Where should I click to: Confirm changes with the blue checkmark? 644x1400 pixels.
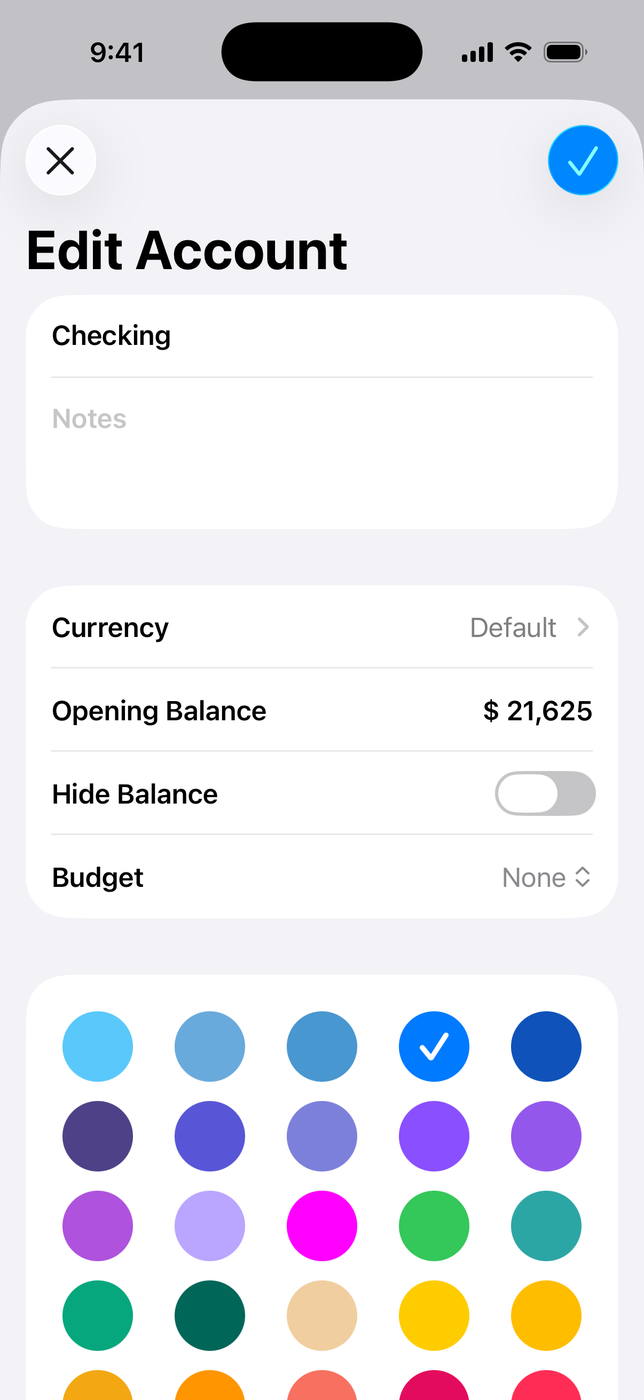(x=582, y=160)
